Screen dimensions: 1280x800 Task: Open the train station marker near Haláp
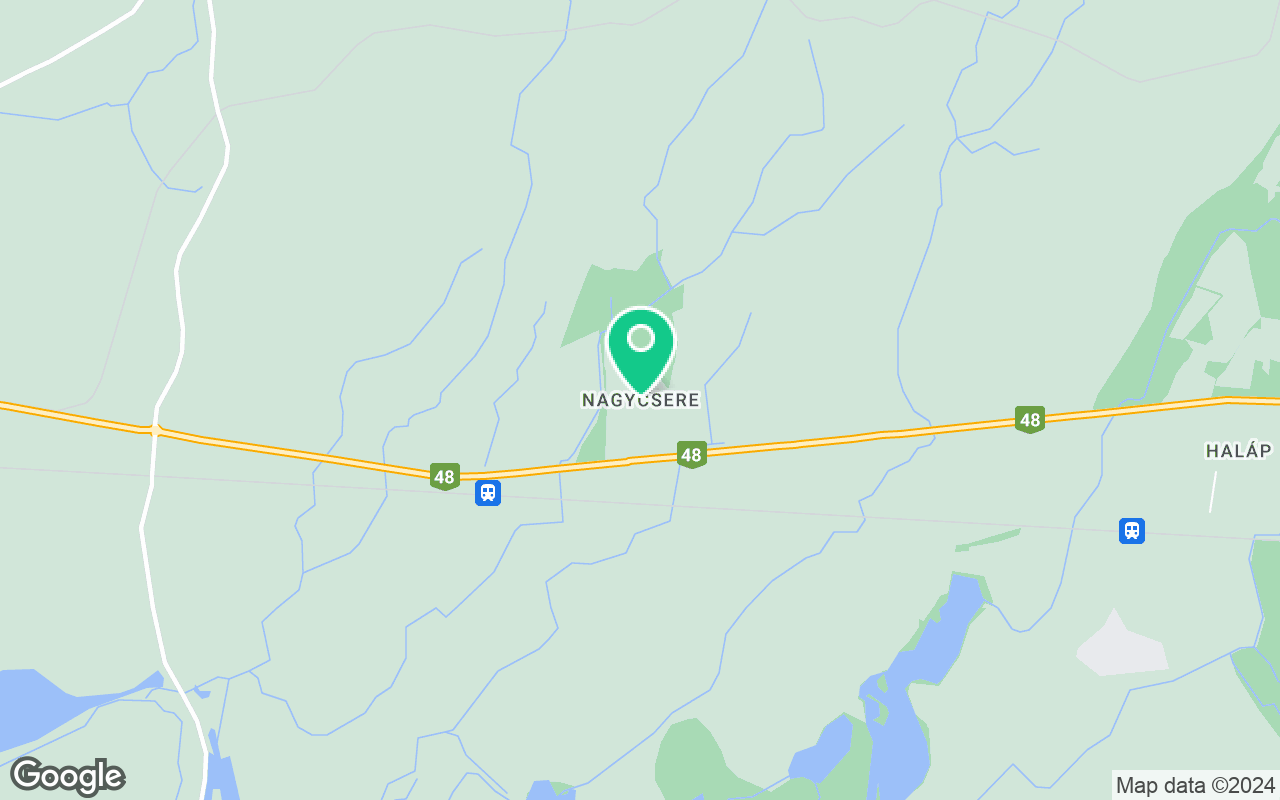1131,531
